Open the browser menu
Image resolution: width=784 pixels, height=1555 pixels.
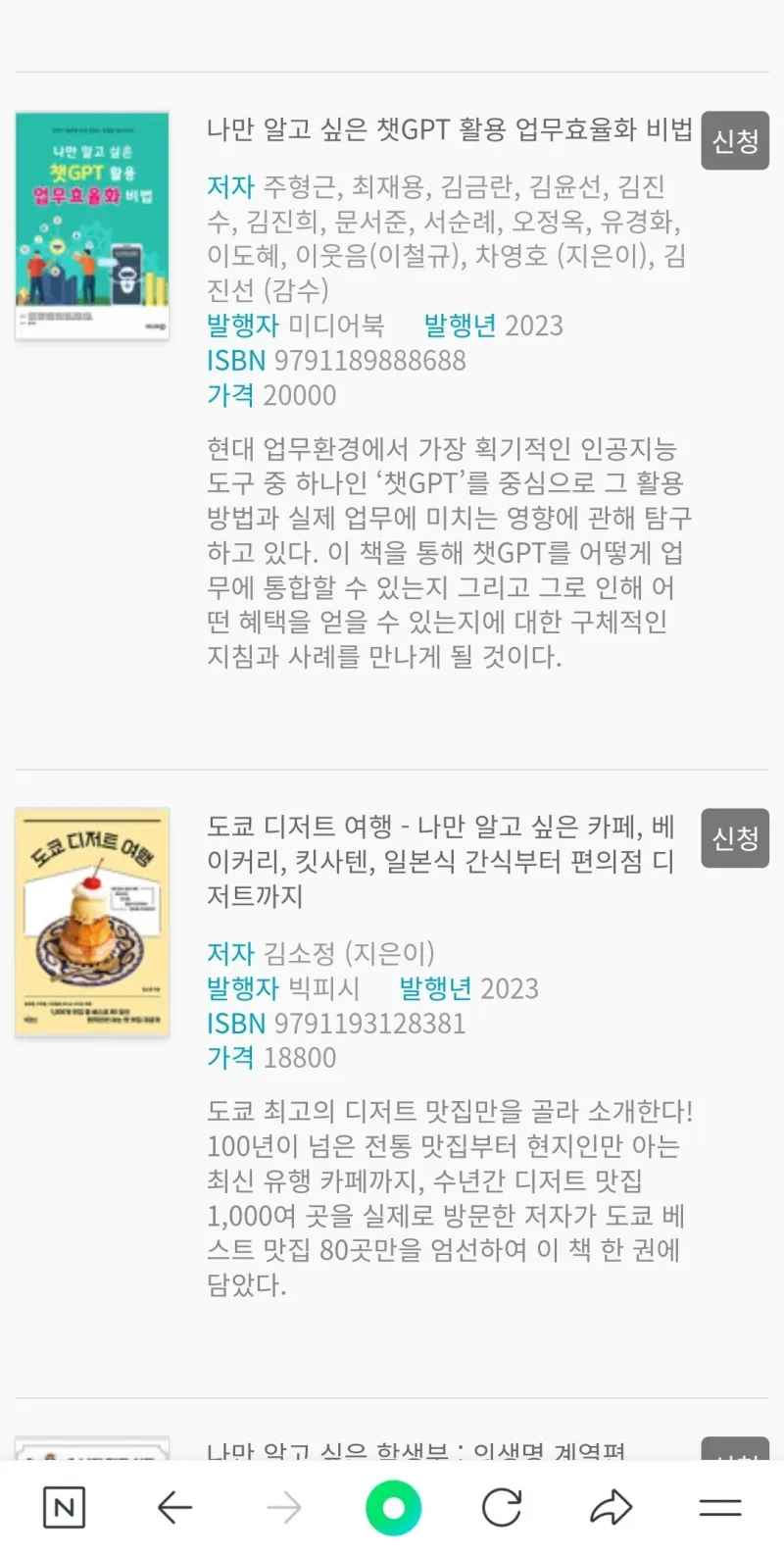(720, 1507)
